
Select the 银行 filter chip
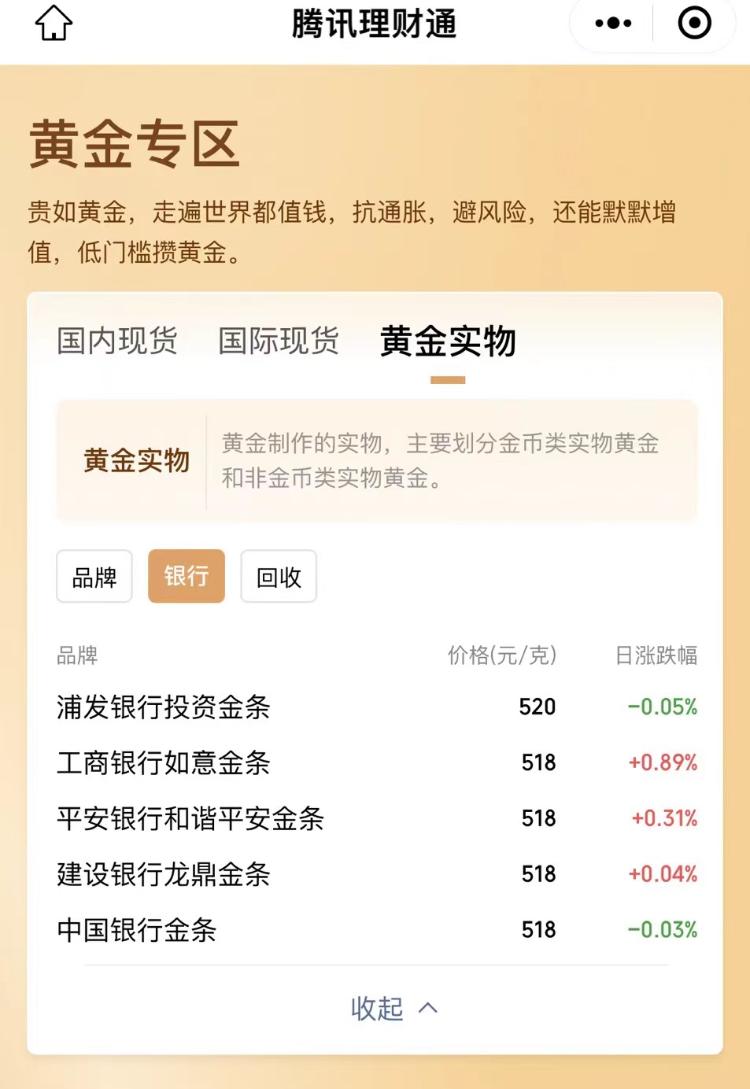(x=186, y=576)
